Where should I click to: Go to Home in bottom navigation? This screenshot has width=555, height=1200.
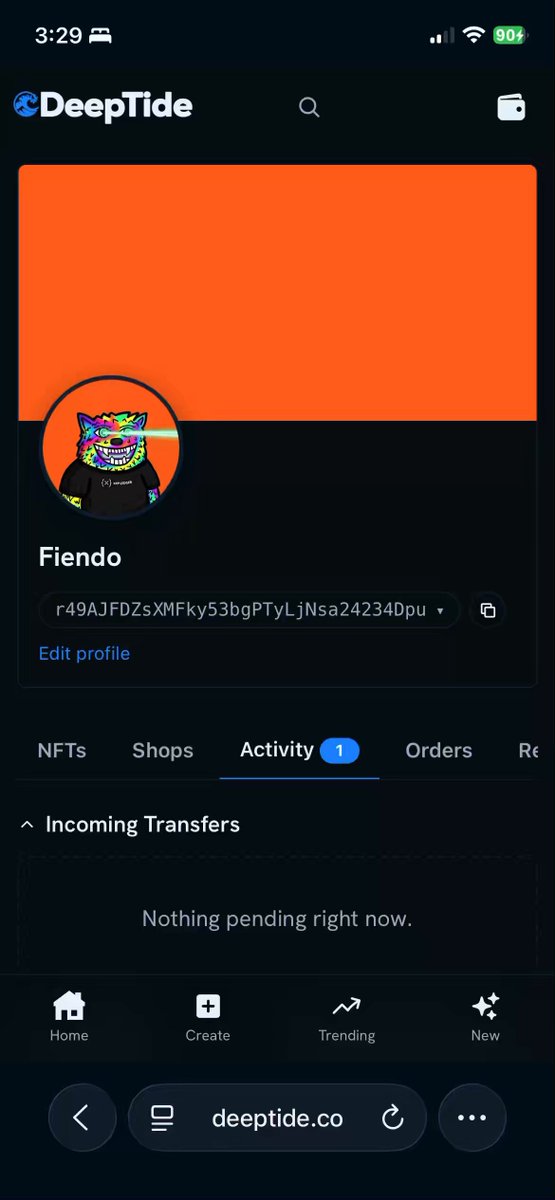pos(69,1017)
